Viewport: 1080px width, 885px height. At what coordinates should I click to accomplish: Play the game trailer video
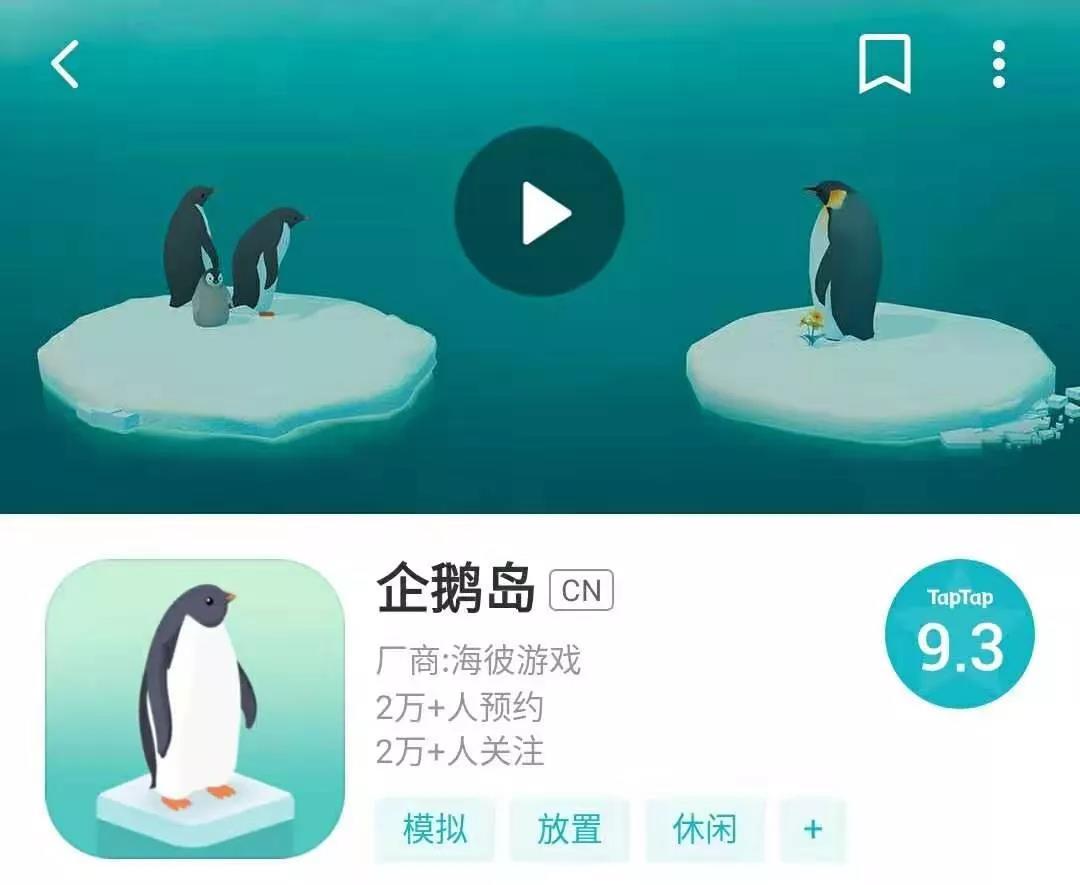point(539,212)
